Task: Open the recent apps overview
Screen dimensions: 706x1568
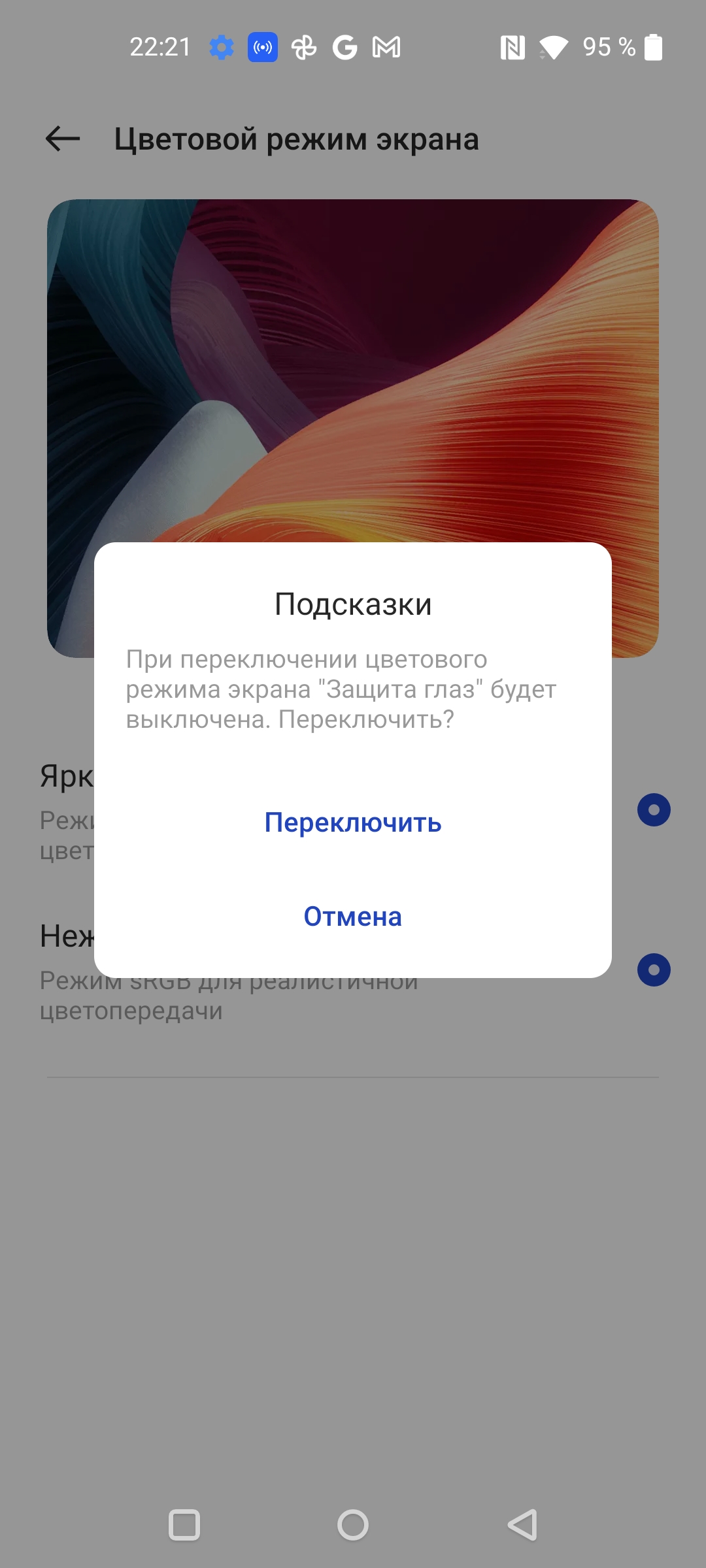Action: (184, 1526)
